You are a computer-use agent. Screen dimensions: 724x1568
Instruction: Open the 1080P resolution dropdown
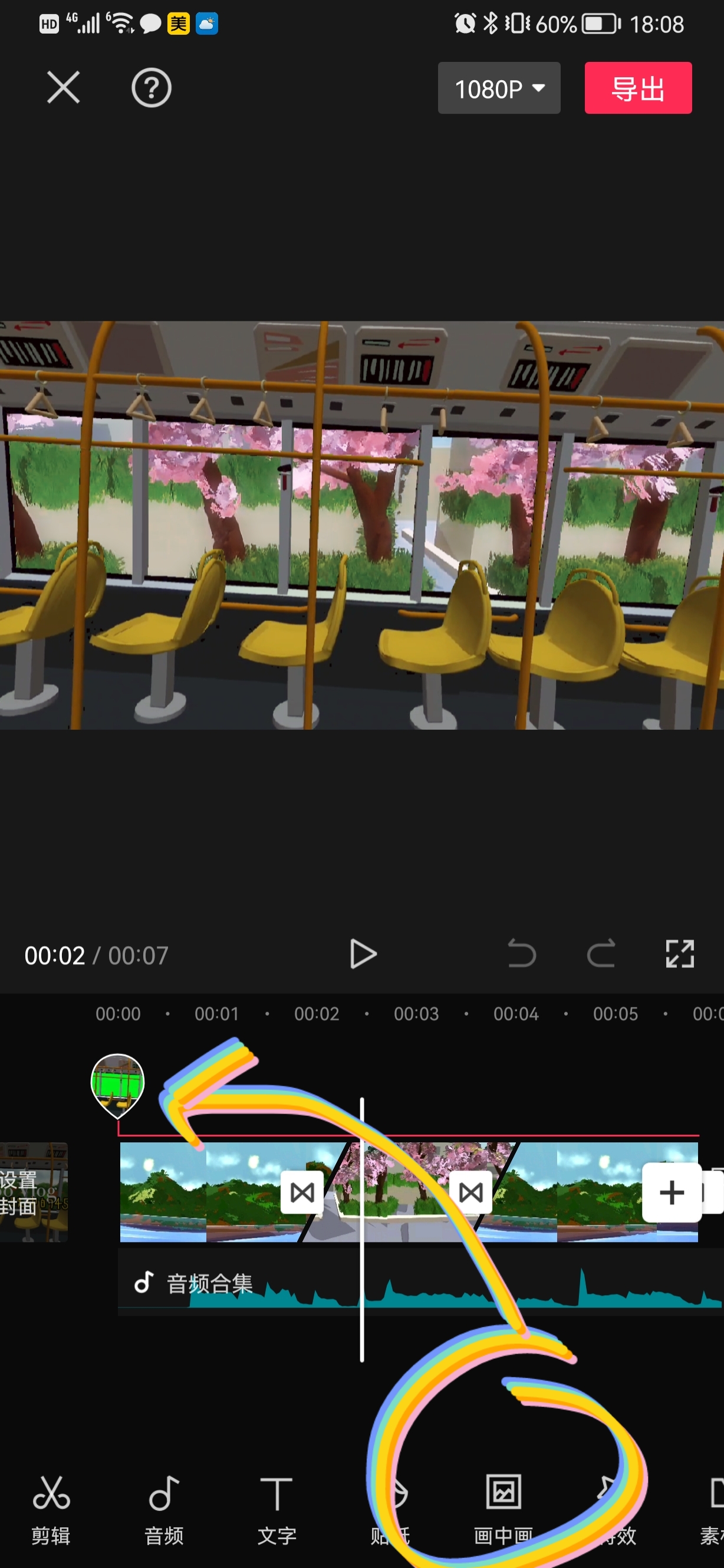499,88
